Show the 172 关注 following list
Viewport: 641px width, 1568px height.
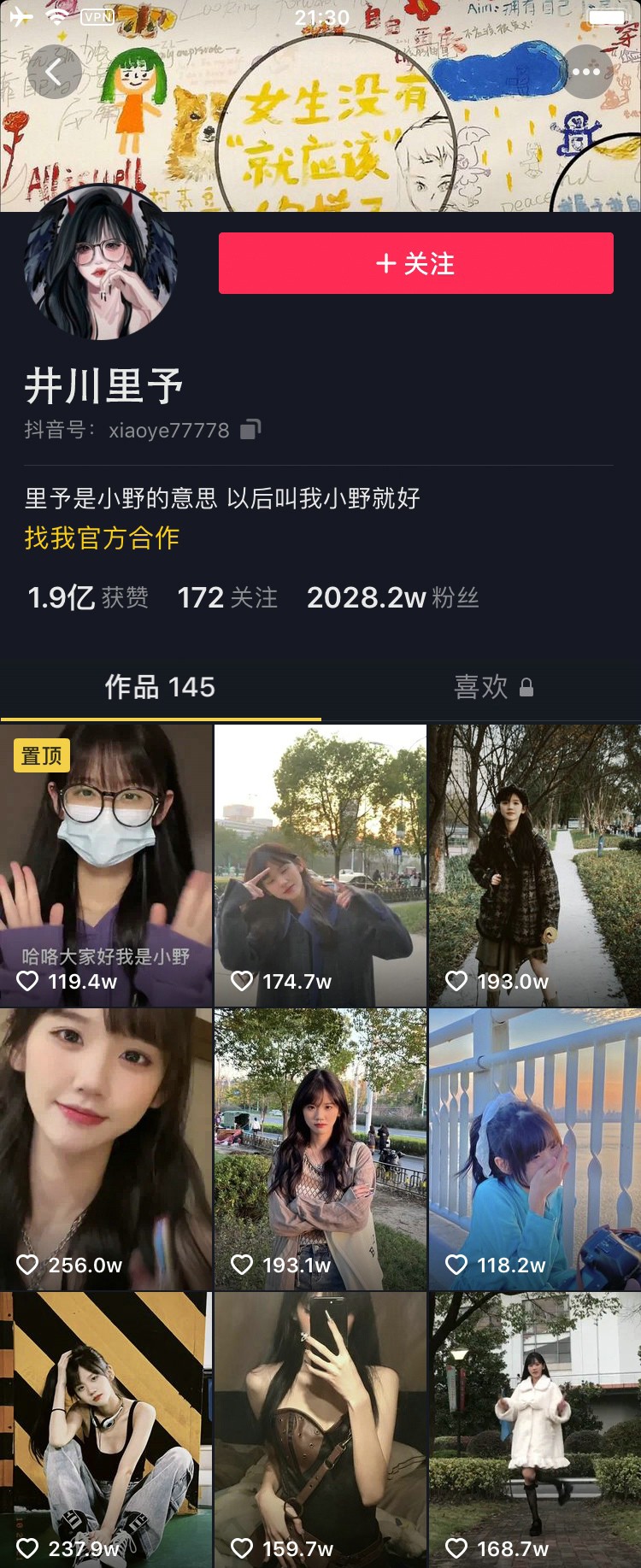coord(227,597)
